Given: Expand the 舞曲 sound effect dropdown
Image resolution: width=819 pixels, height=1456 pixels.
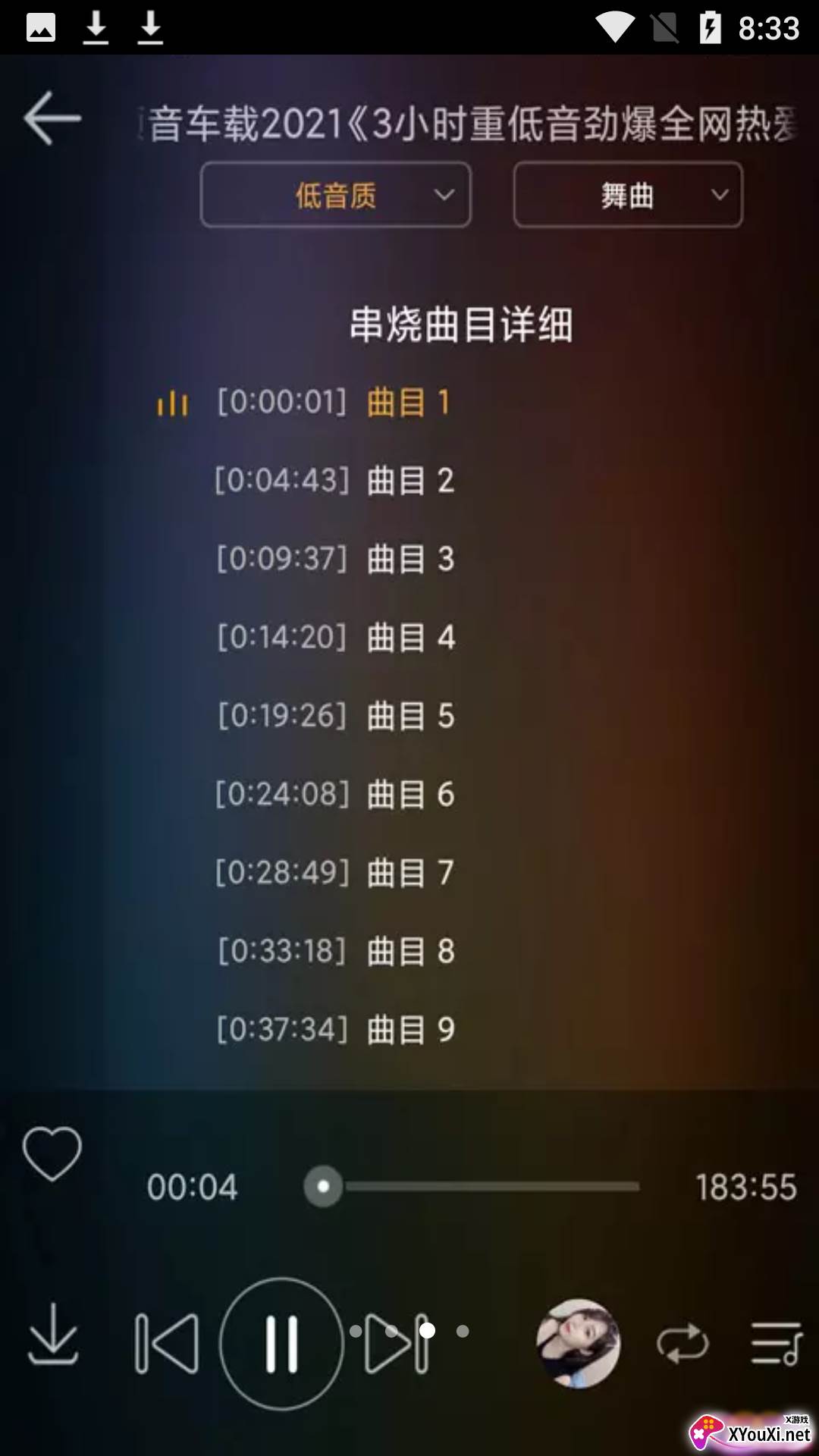Looking at the screenshot, I should tap(628, 195).
